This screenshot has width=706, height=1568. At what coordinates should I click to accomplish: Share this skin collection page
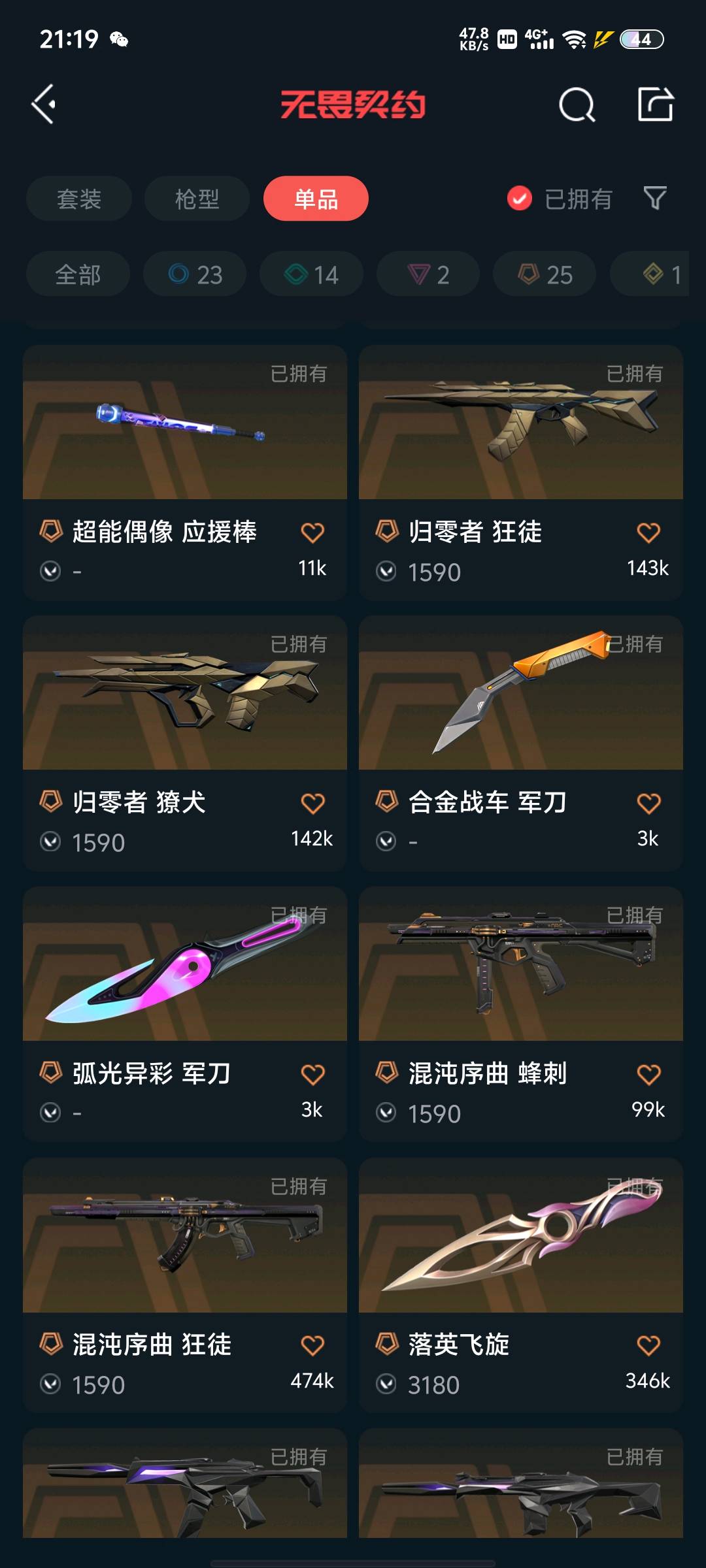[x=655, y=105]
